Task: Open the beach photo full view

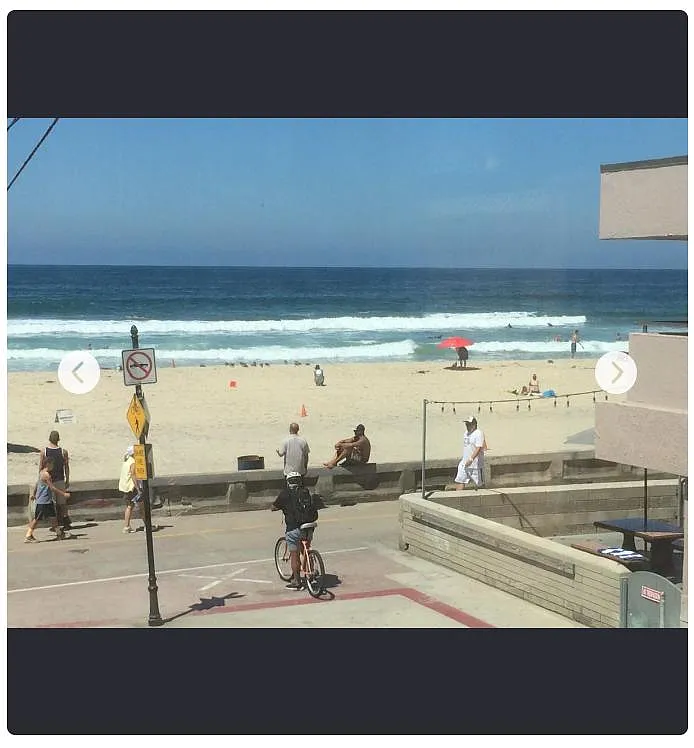Action: point(347,373)
